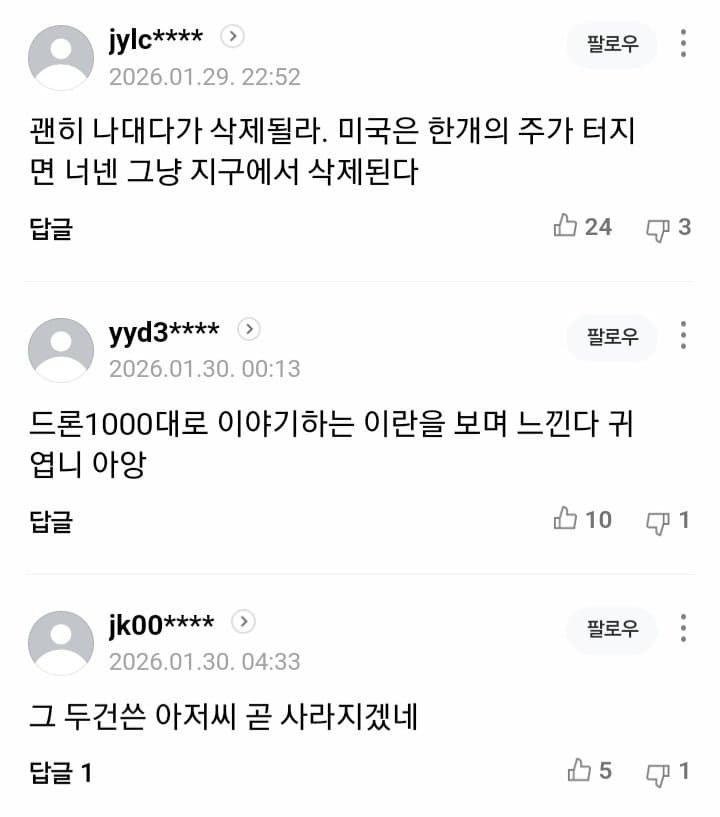Reply to jylc**** comment
The width and height of the screenshot is (720, 817).
50,229
